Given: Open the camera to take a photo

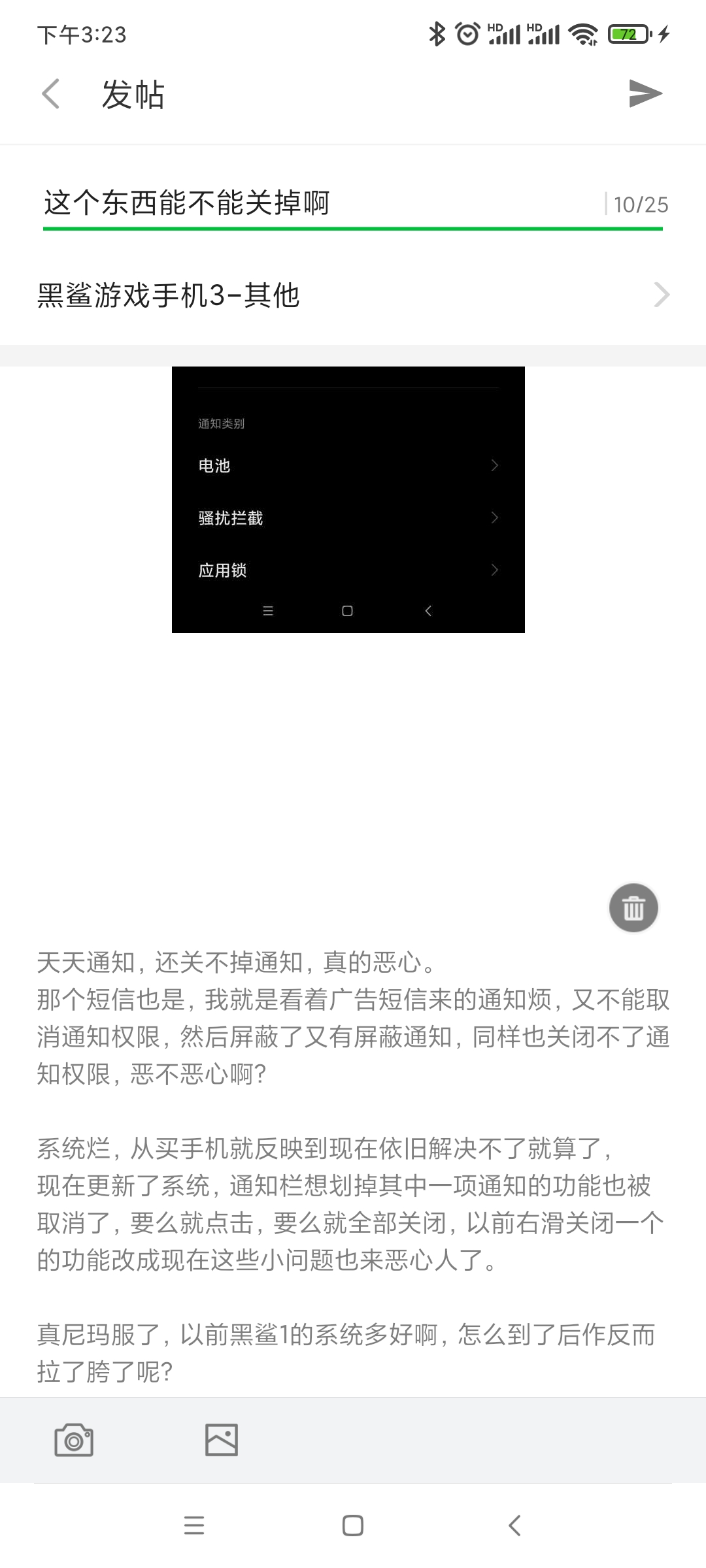Looking at the screenshot, I should 73,1440.
